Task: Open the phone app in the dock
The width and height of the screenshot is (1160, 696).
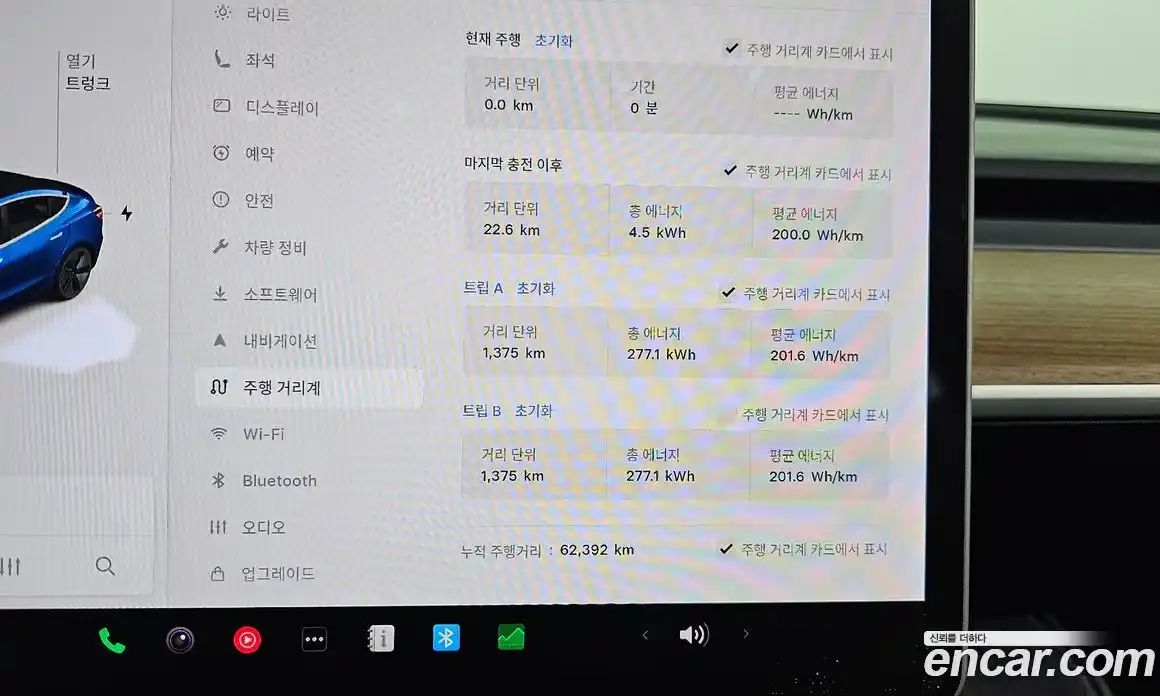Action: (112, 640)
